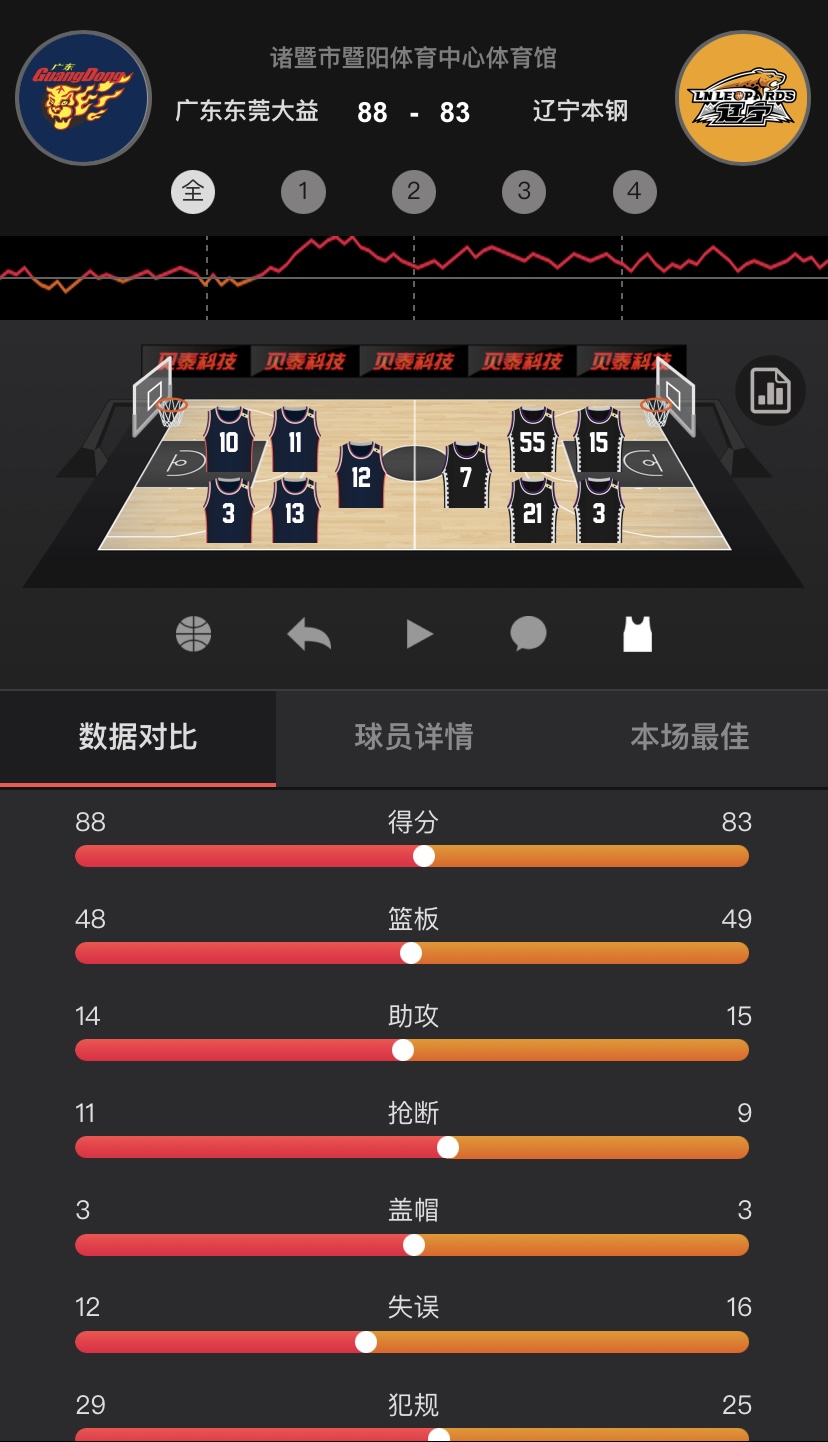828x1442 pixels.
Task: Switch to quarter 3 stats
Action: click(x=524, y=191)
